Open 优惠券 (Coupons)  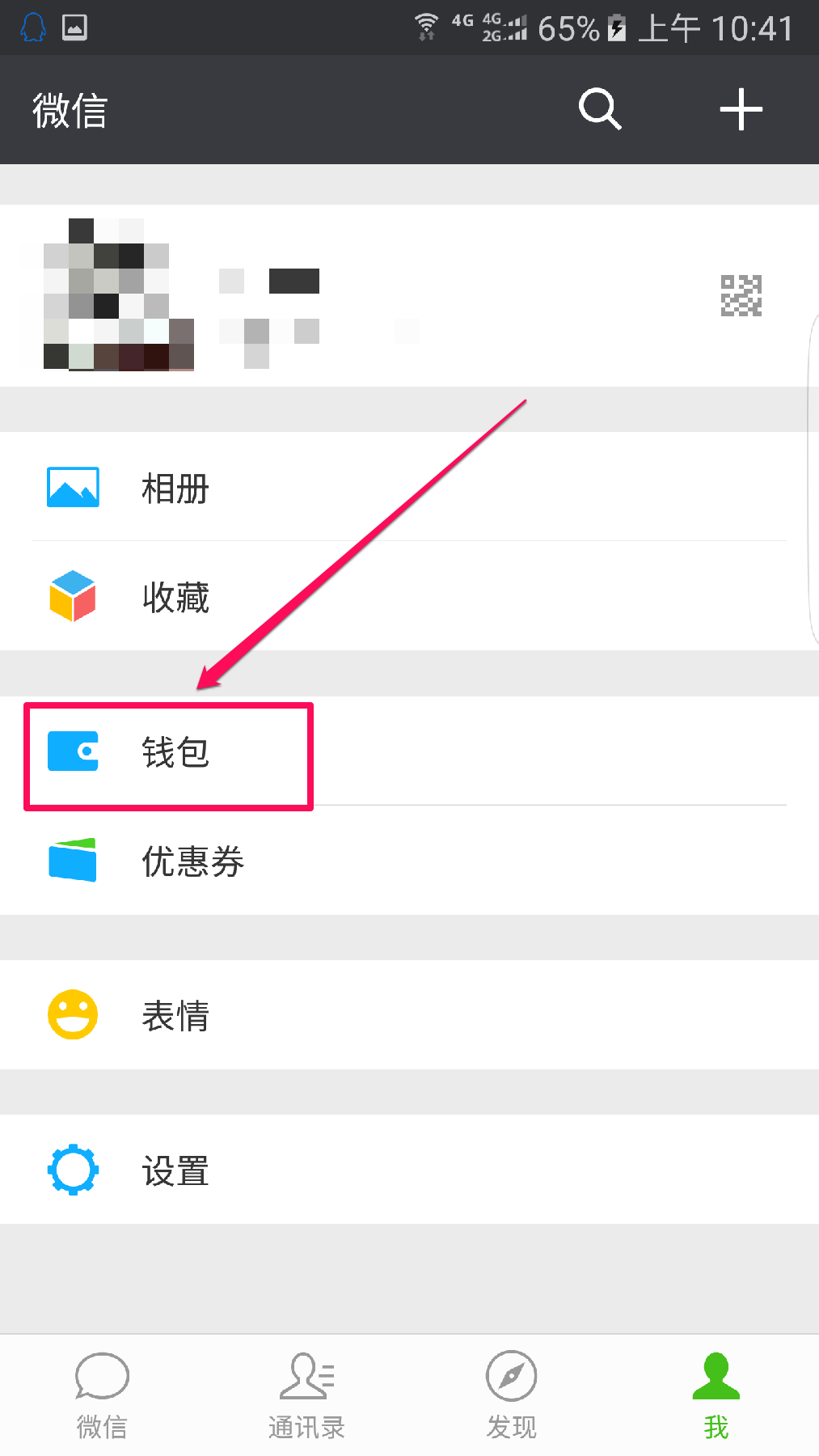pyautogui.click(x=404, y=861)
